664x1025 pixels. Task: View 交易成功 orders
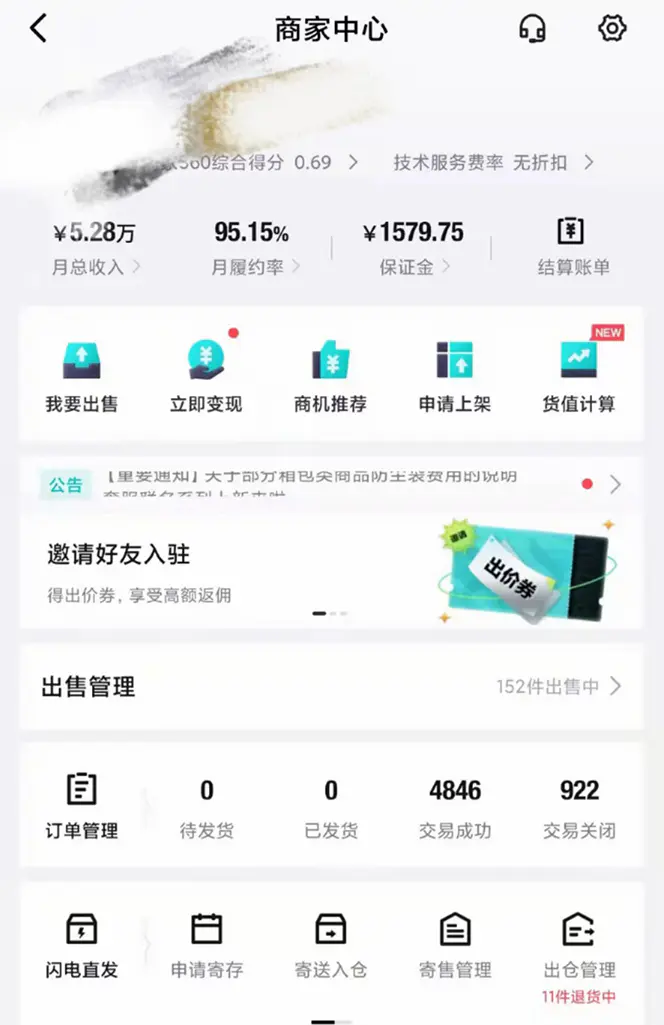pyautogui.click(x=455, y=805)
